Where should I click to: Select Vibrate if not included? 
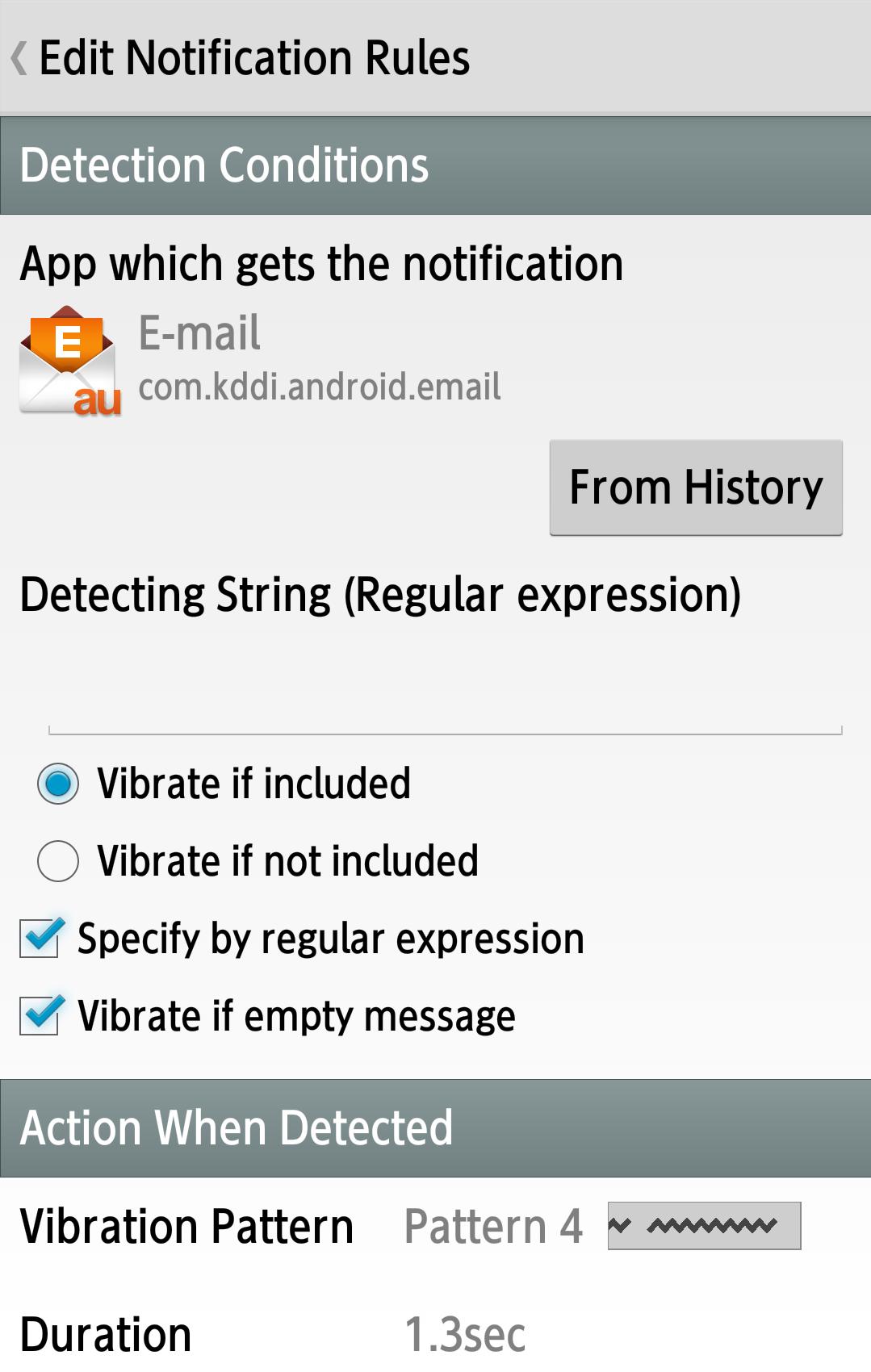click(x=58, y=861)
